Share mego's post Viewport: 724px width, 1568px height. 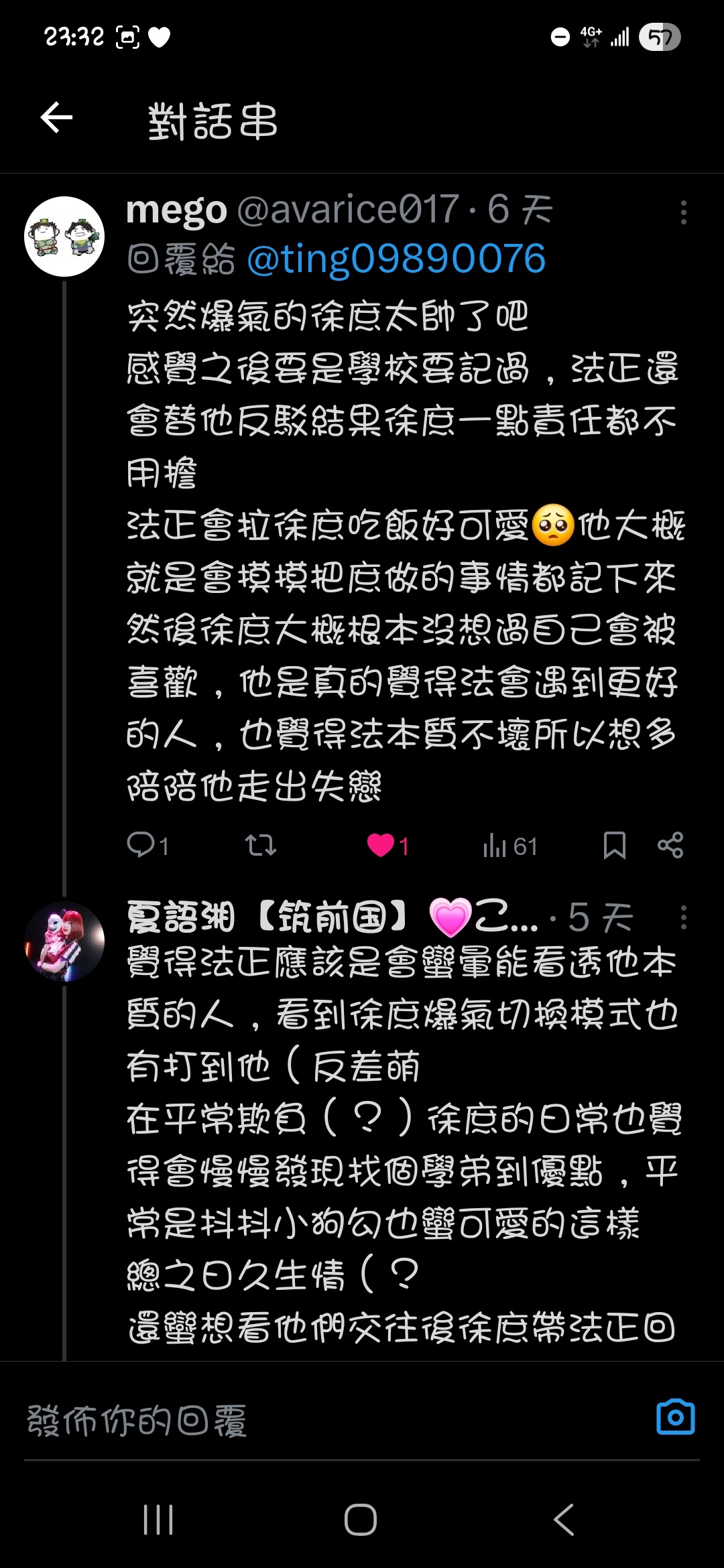(x=670, y=845)
